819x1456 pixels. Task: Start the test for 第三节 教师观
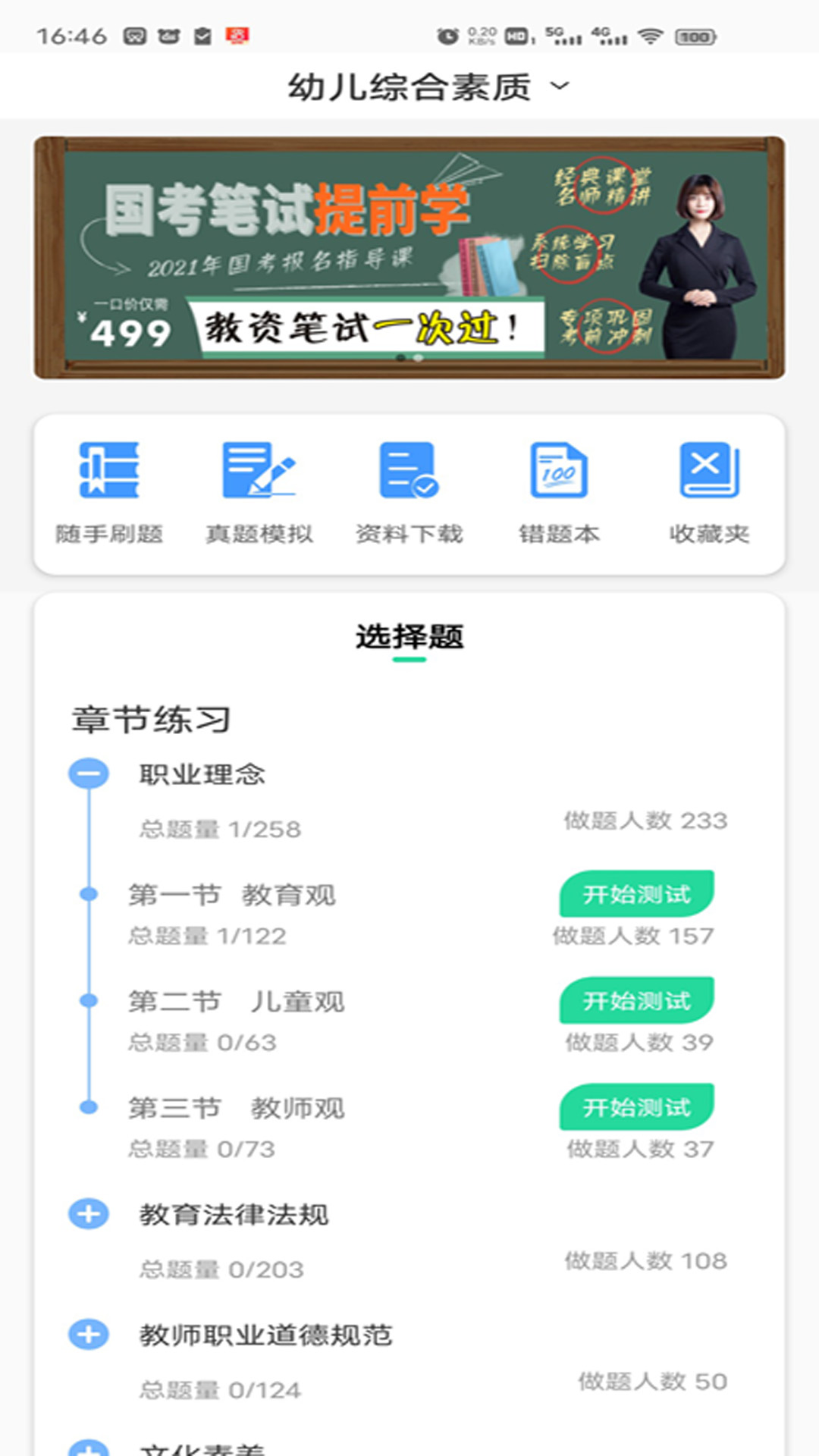point(636,1107)
